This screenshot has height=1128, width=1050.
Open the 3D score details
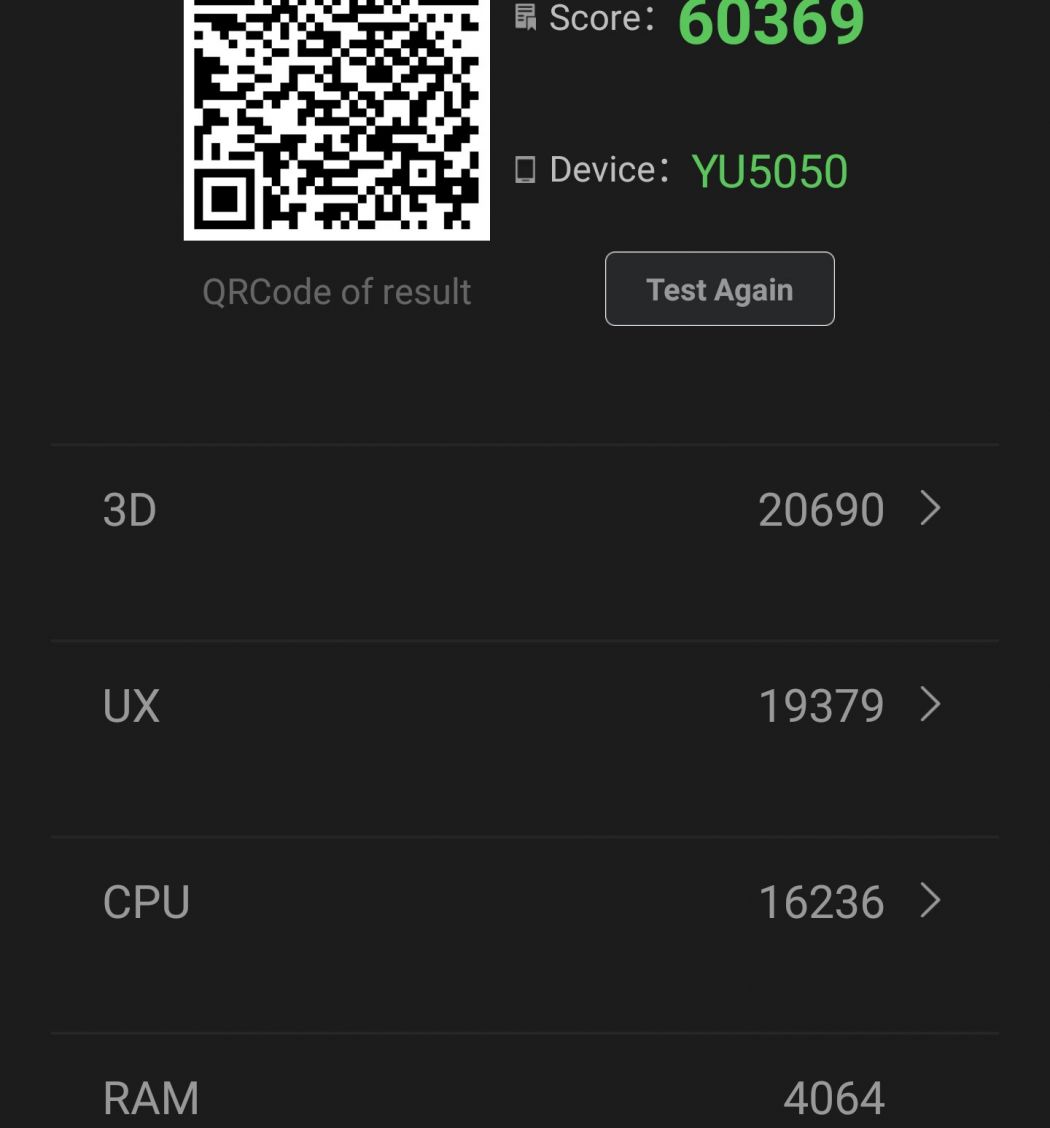[524, 510]
